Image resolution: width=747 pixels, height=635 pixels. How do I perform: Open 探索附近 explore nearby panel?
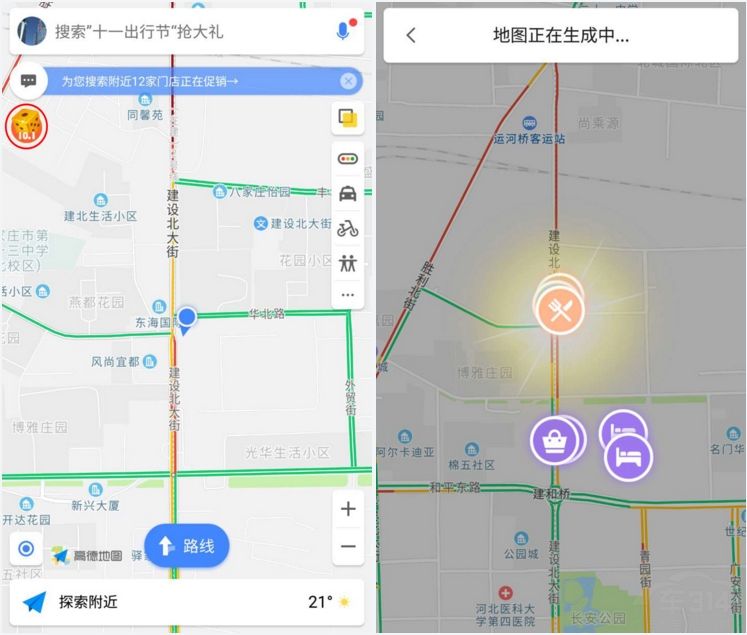pos(88,602)
